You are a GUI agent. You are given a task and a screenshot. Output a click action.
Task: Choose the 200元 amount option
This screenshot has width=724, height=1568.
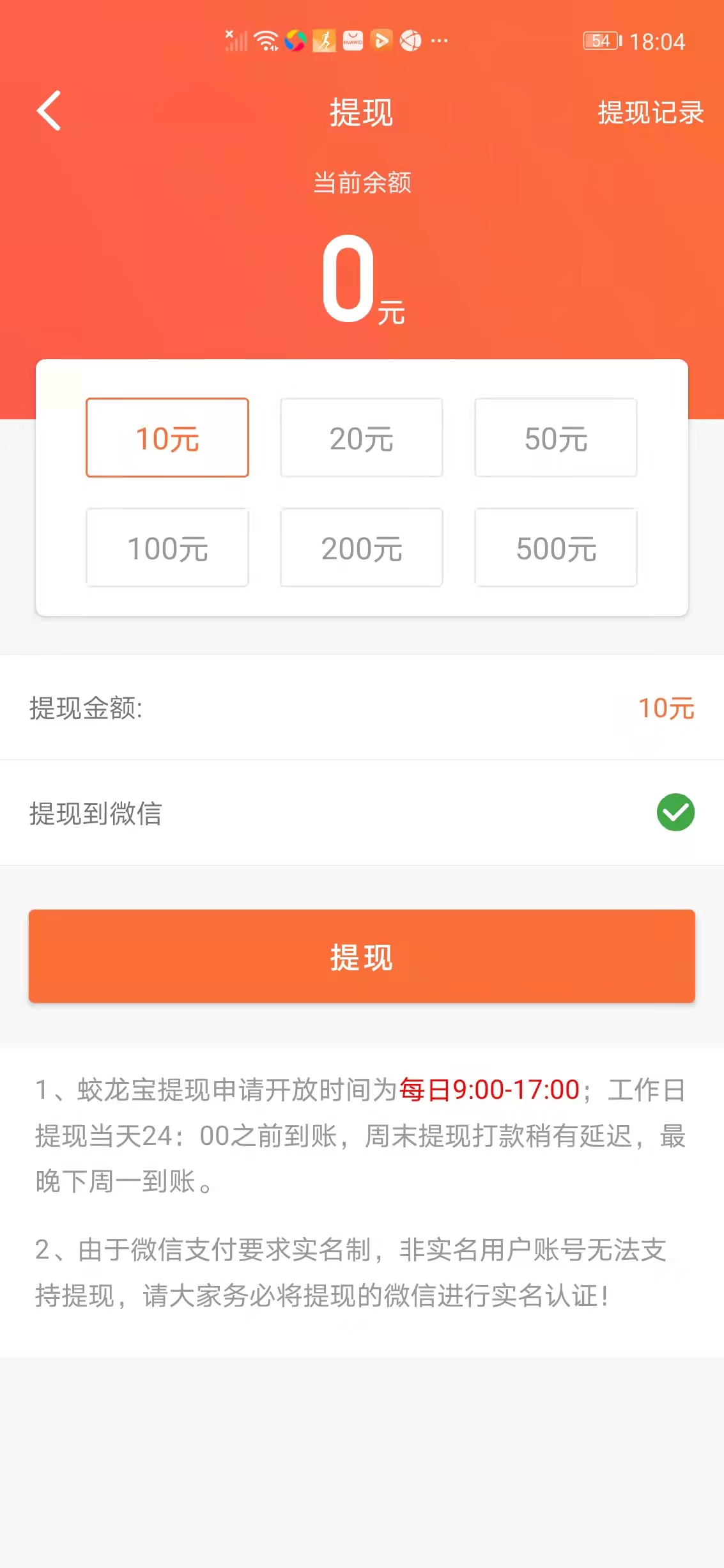361,548
